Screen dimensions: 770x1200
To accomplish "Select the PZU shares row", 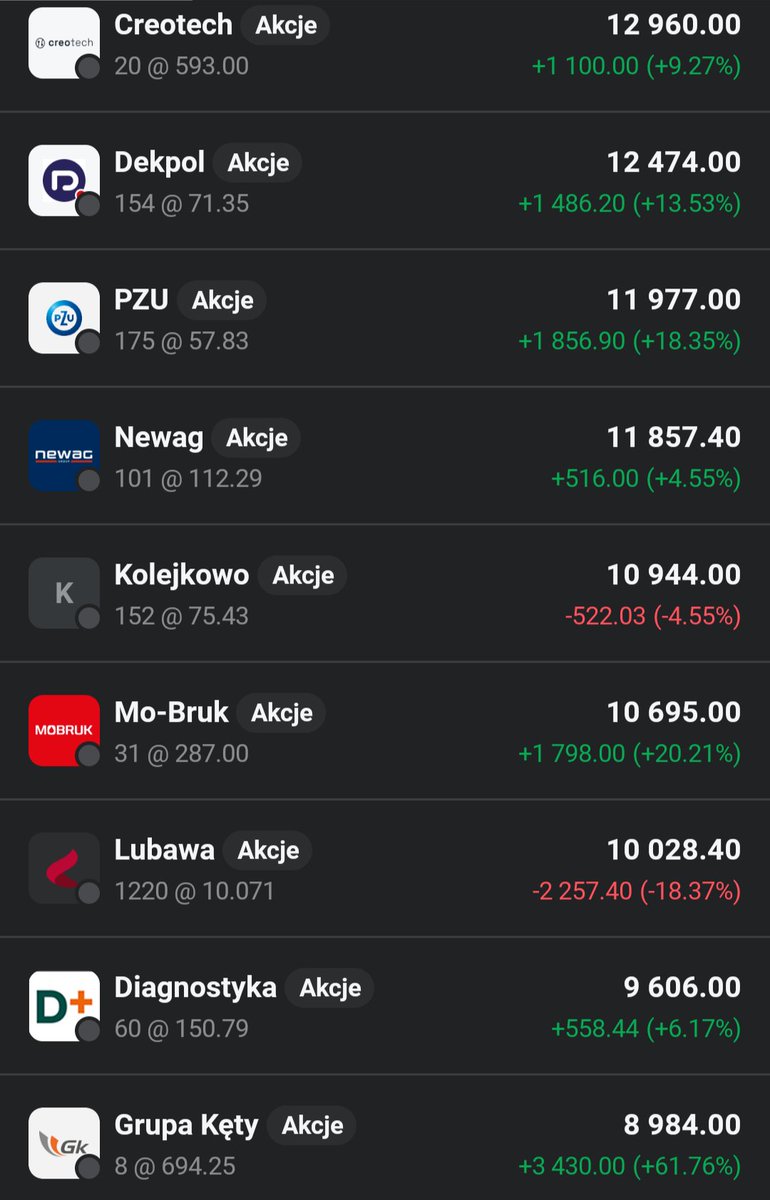I will tap(385, 319).
